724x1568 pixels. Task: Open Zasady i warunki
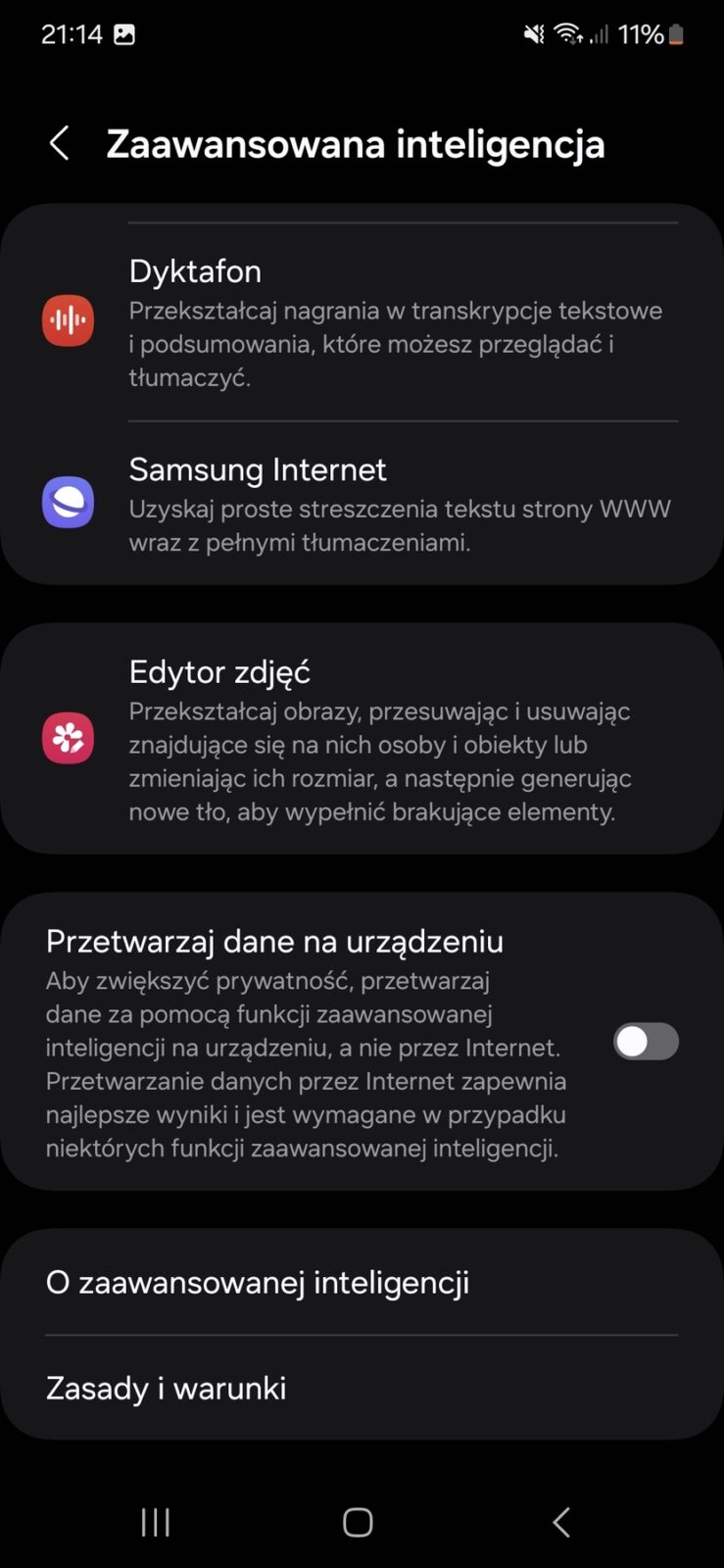coord(361,1389)
